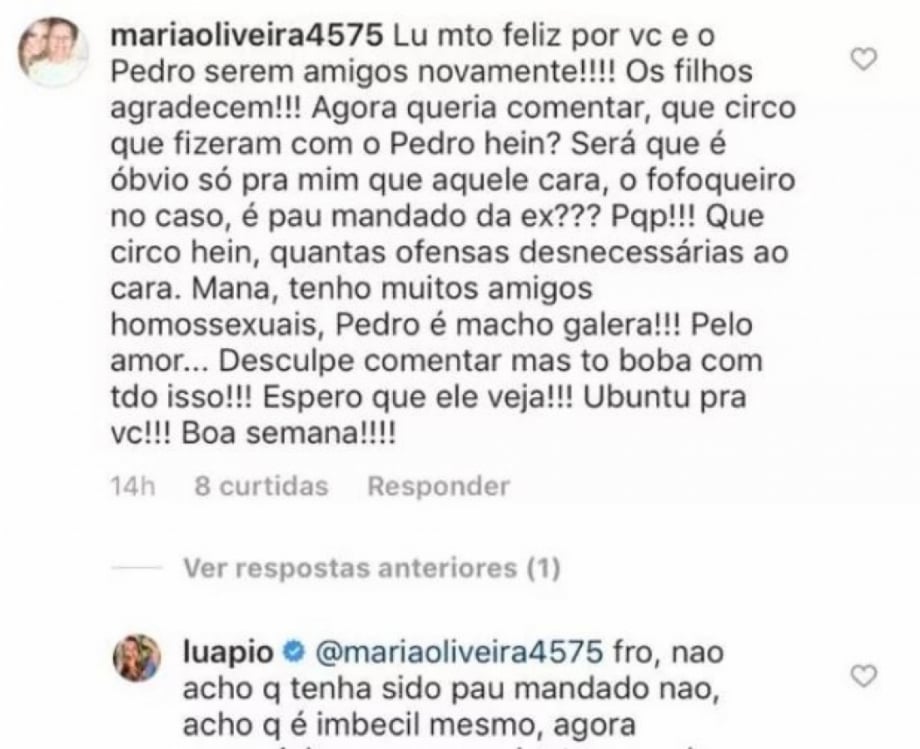Screen dimensions: 920x749
Task: Tap Responder under mariaoliveira4575's comment
Action: click(x=439, y=487)
